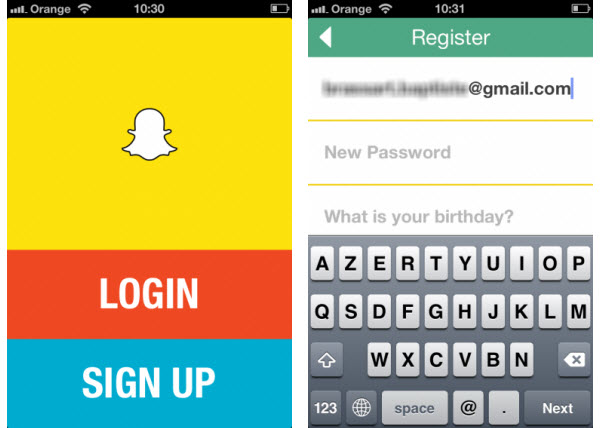Viewport: 600px width, 428px height.
Task: Go back from the Register screen
Action: coord(326,38)
